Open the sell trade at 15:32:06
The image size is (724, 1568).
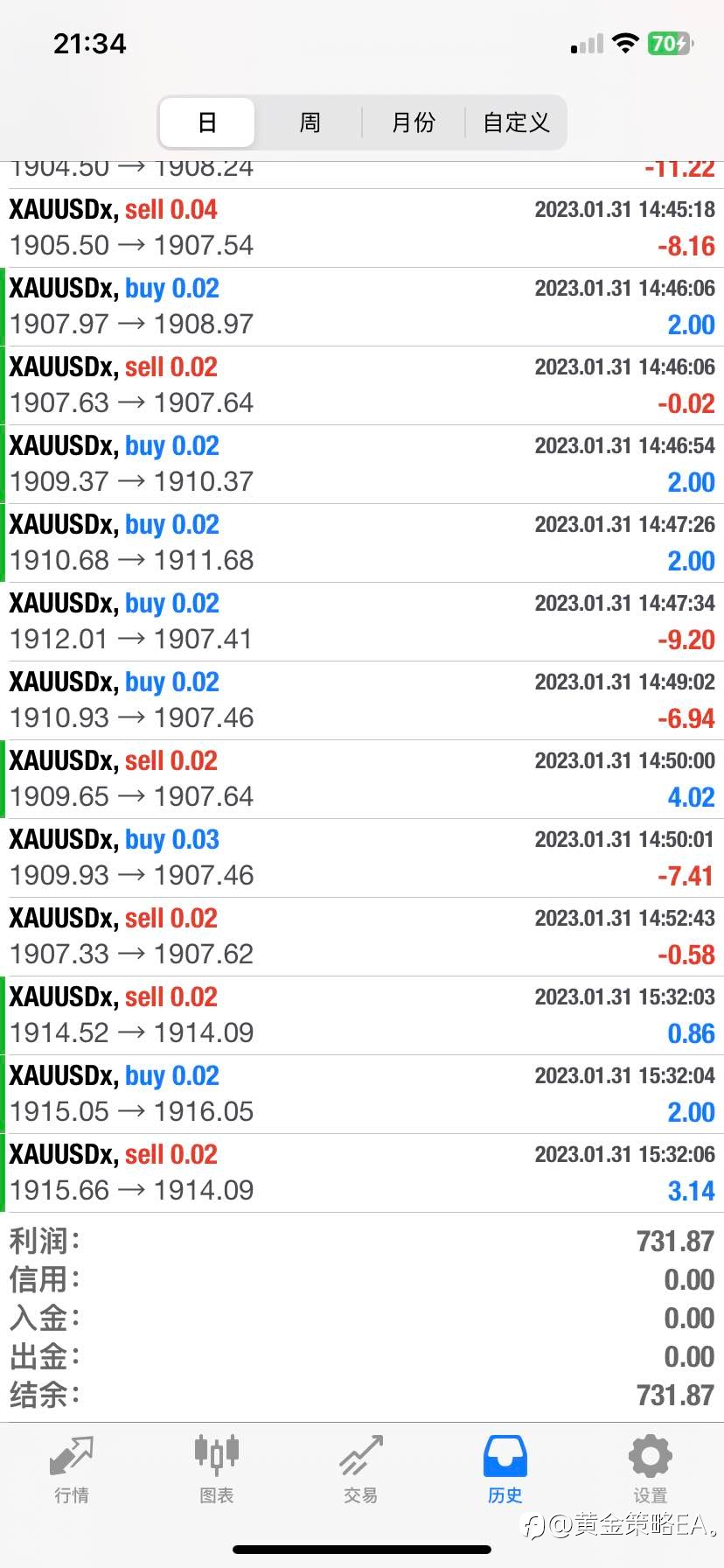pyautogui.click(x=362, y=1173)
